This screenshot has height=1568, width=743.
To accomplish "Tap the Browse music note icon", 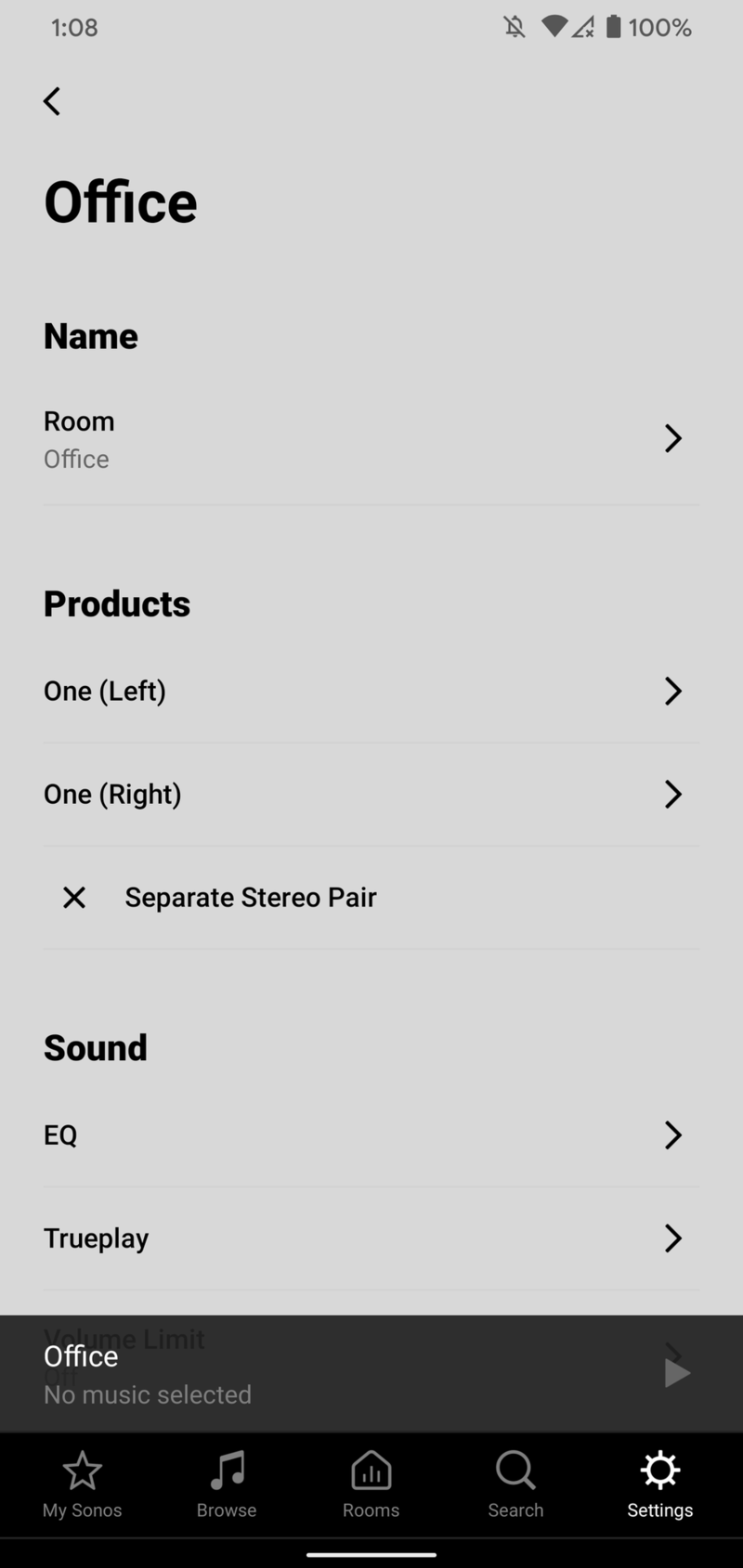I will click(226, 1483).
